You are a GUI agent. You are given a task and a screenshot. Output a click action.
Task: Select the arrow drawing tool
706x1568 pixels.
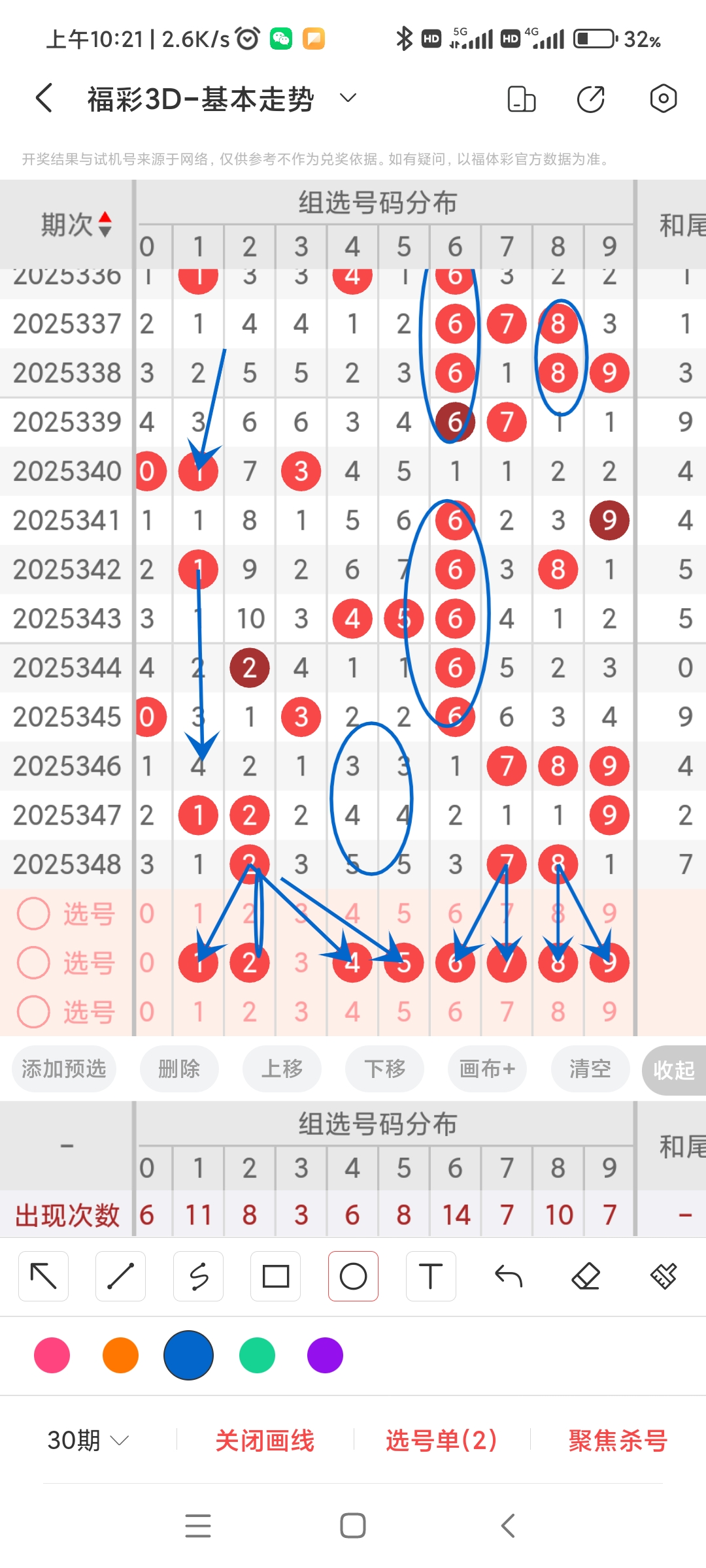point(43,1275)
